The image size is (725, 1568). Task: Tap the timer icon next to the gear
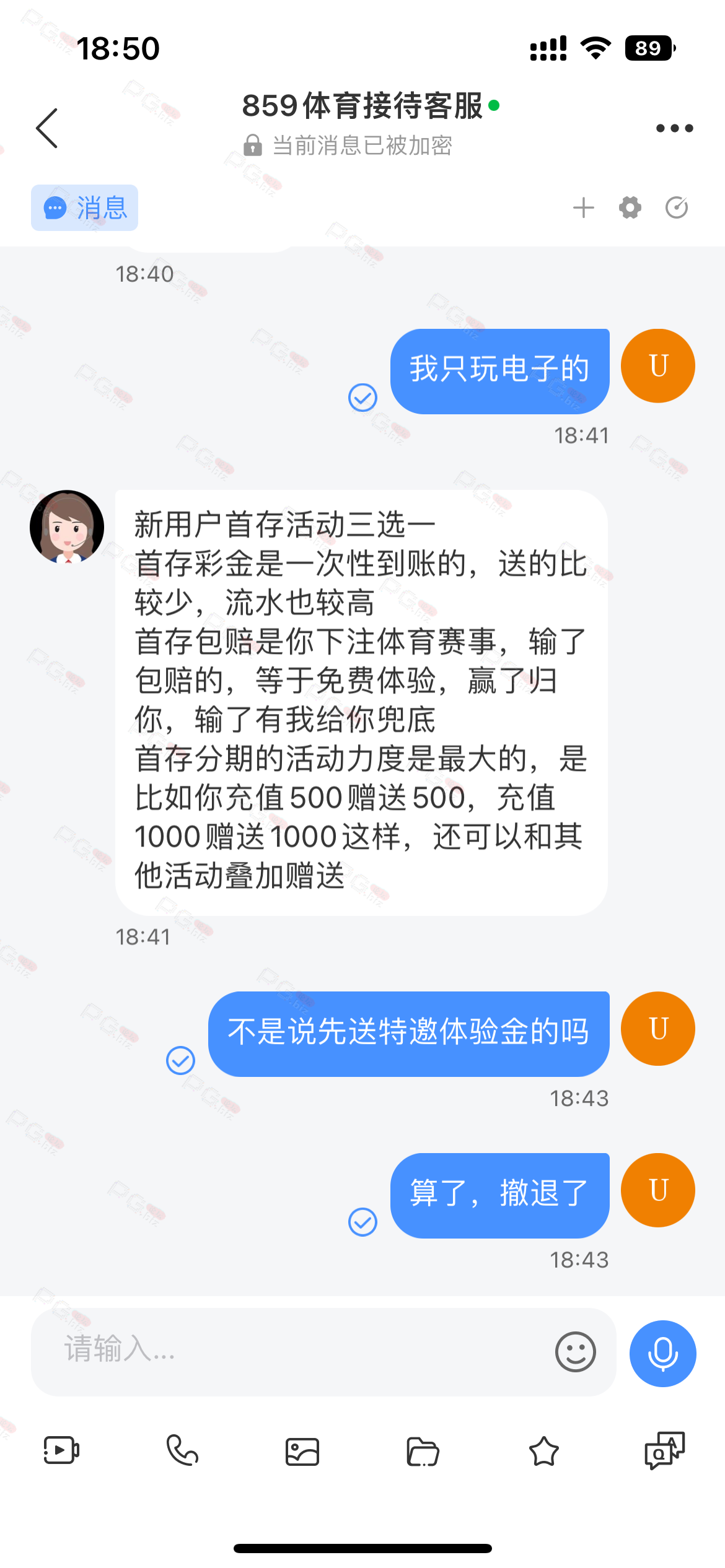(677, 208)
